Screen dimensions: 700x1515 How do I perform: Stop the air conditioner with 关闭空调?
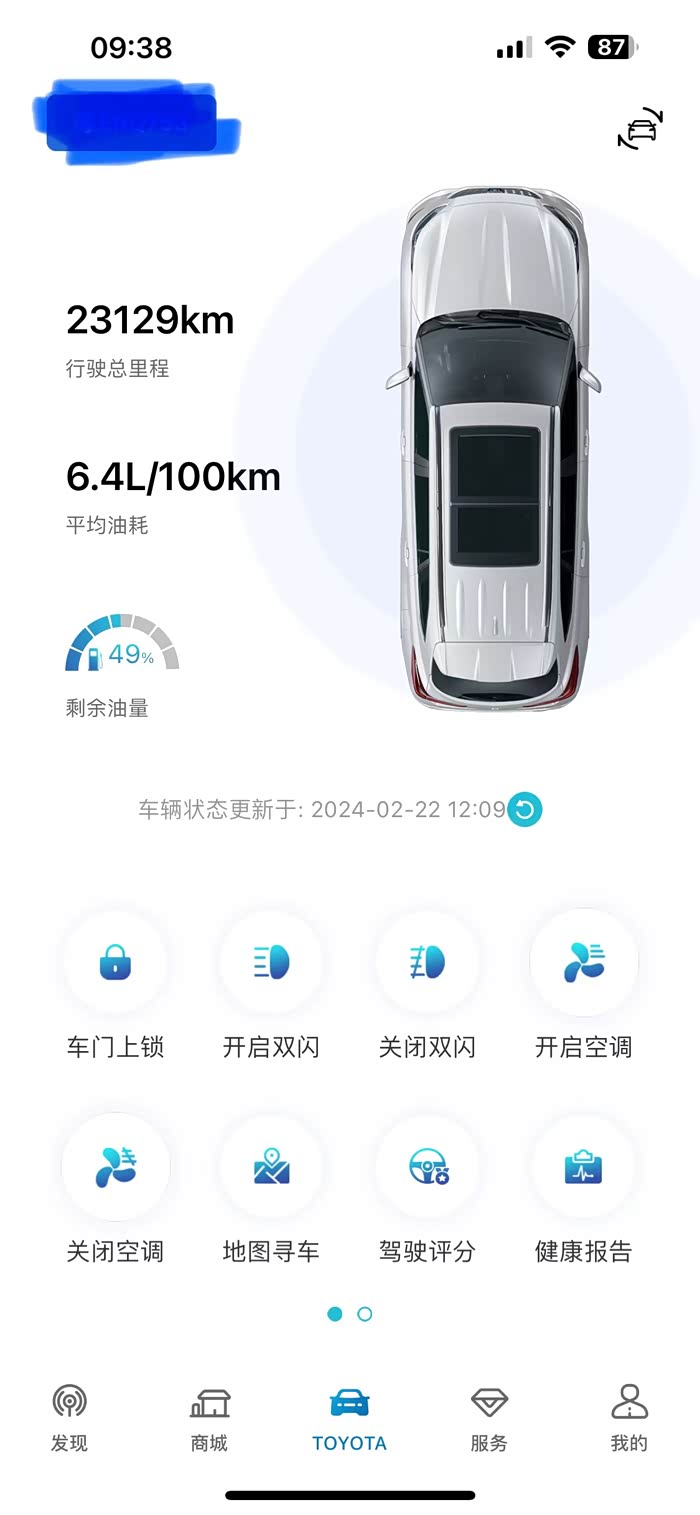[x=115, y=1191]
